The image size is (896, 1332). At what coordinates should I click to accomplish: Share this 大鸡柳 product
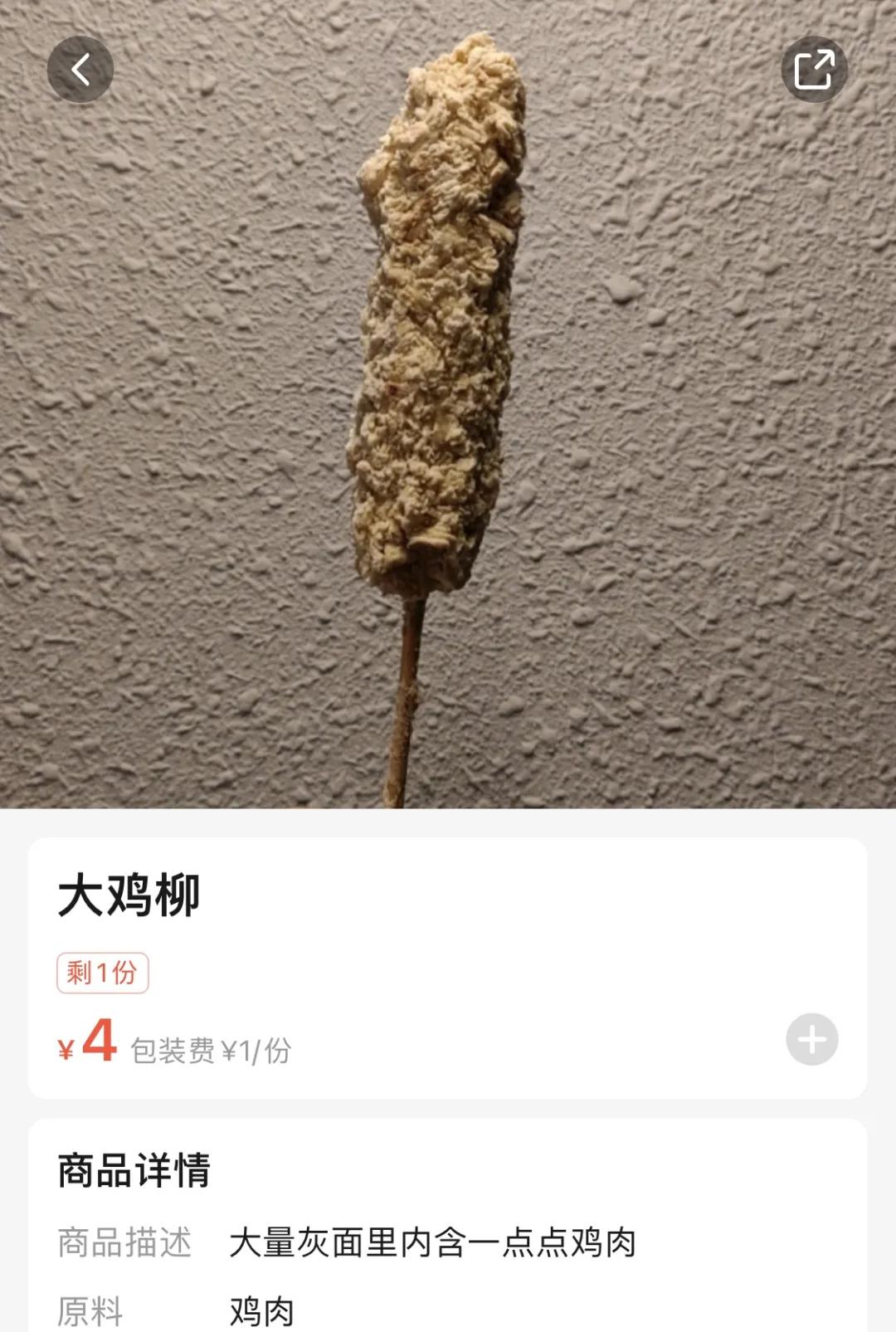coord(814,70)
